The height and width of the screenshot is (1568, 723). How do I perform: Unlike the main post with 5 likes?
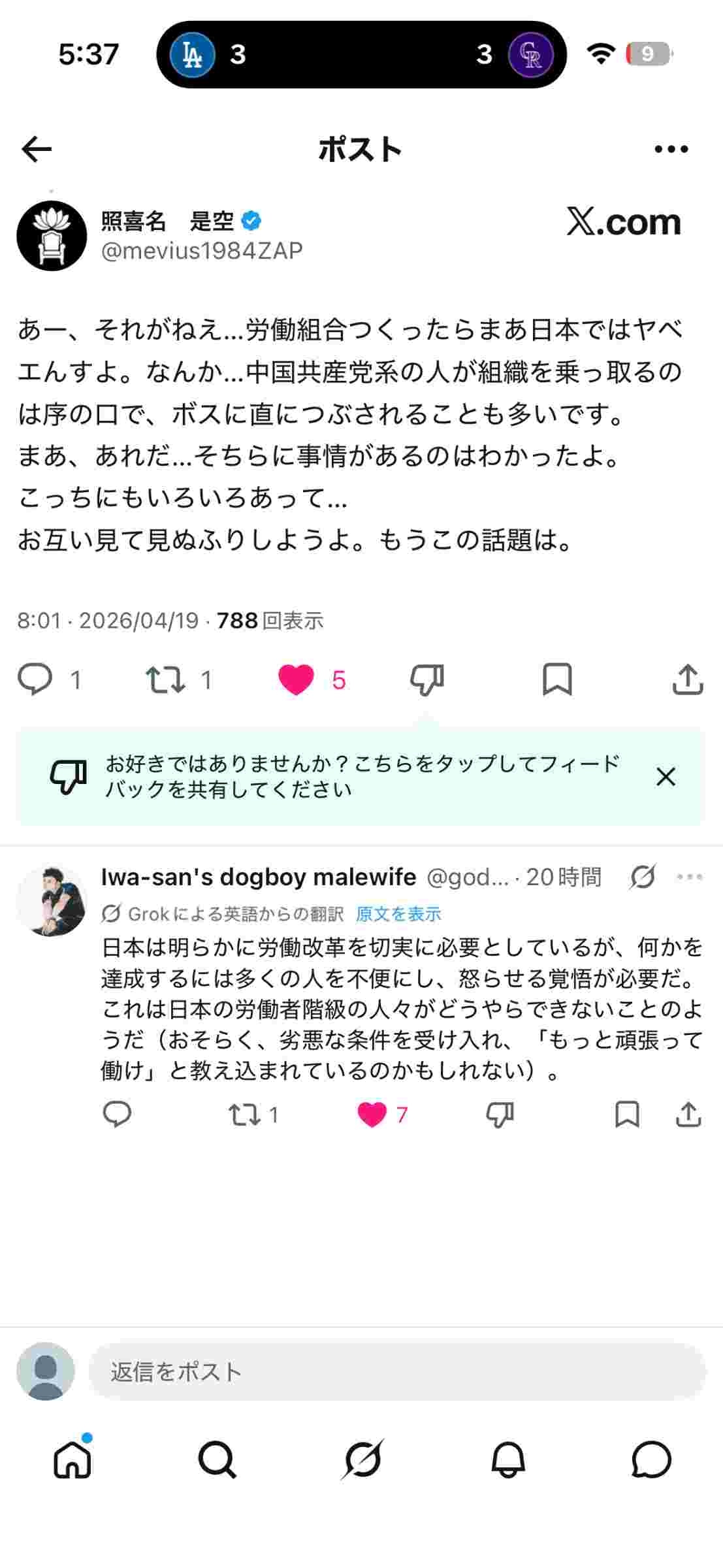click(297, 679)
